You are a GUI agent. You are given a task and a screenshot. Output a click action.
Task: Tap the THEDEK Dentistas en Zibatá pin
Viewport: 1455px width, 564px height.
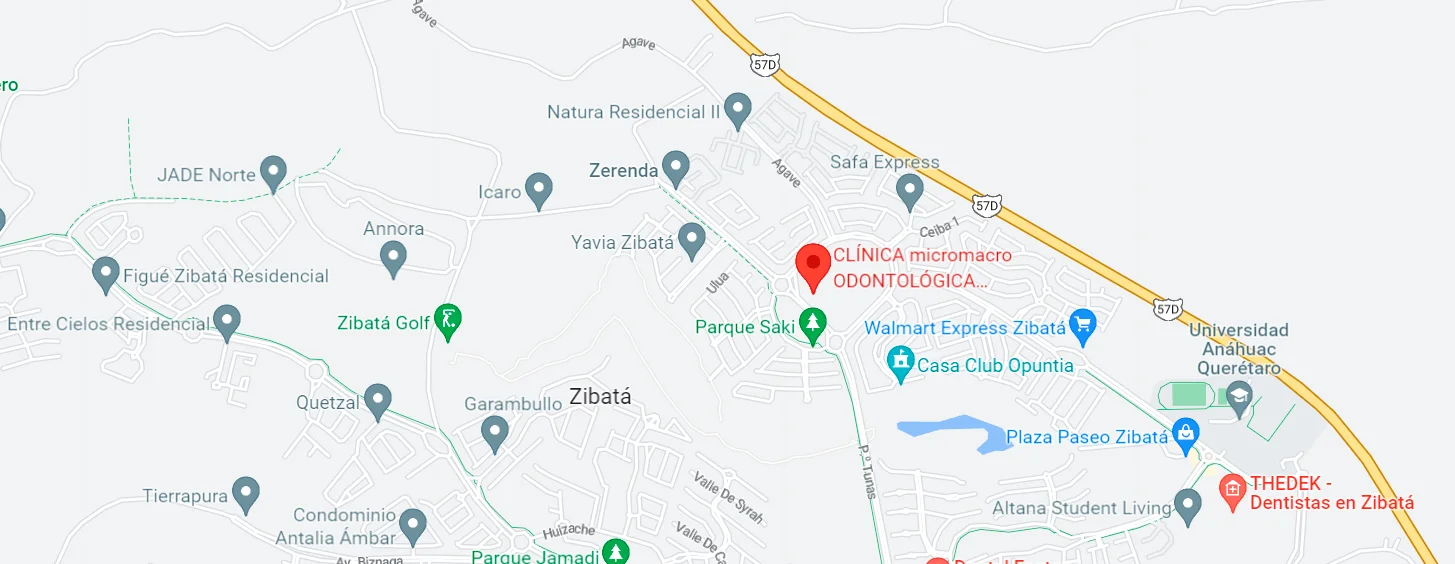(1232, 489)
